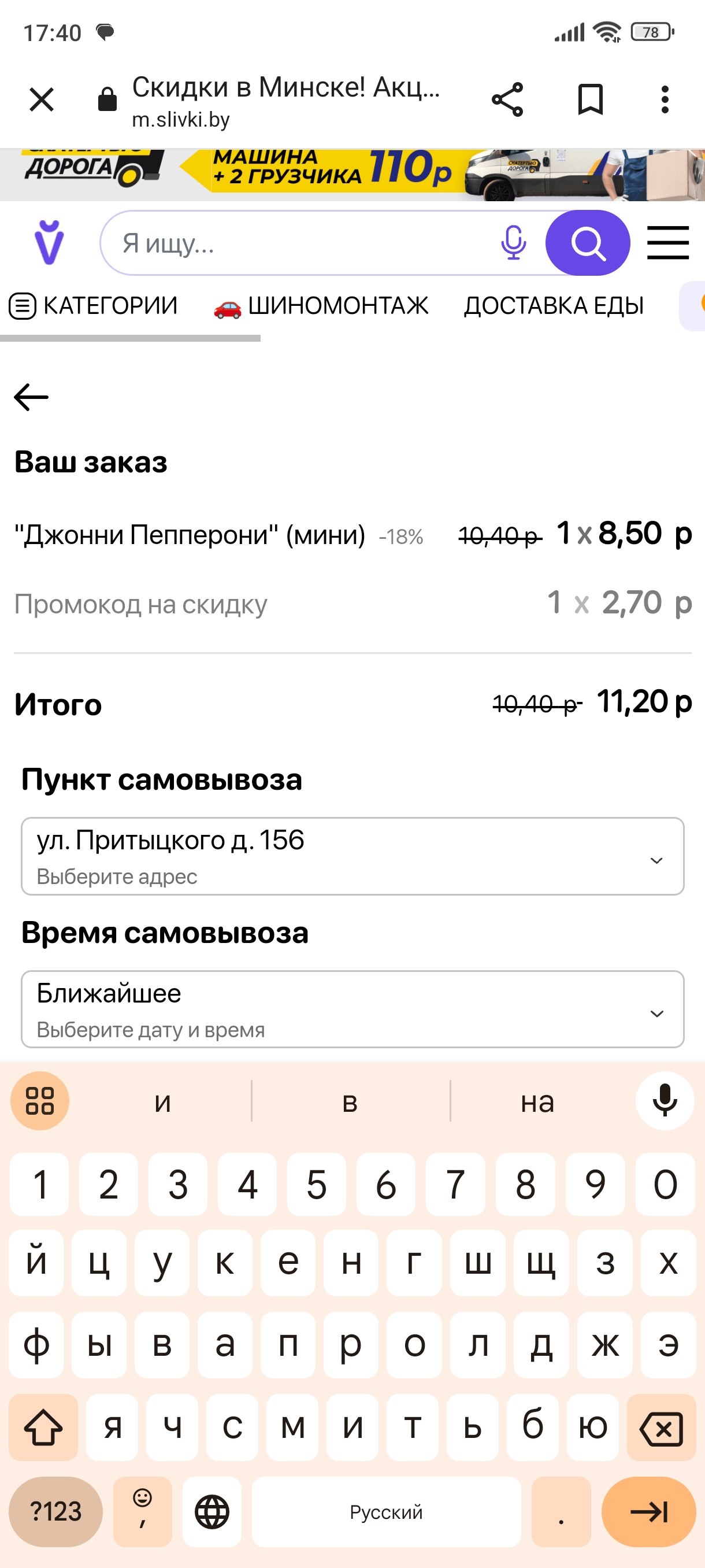Tap the keyboard microphone button

pos(664,1100)
